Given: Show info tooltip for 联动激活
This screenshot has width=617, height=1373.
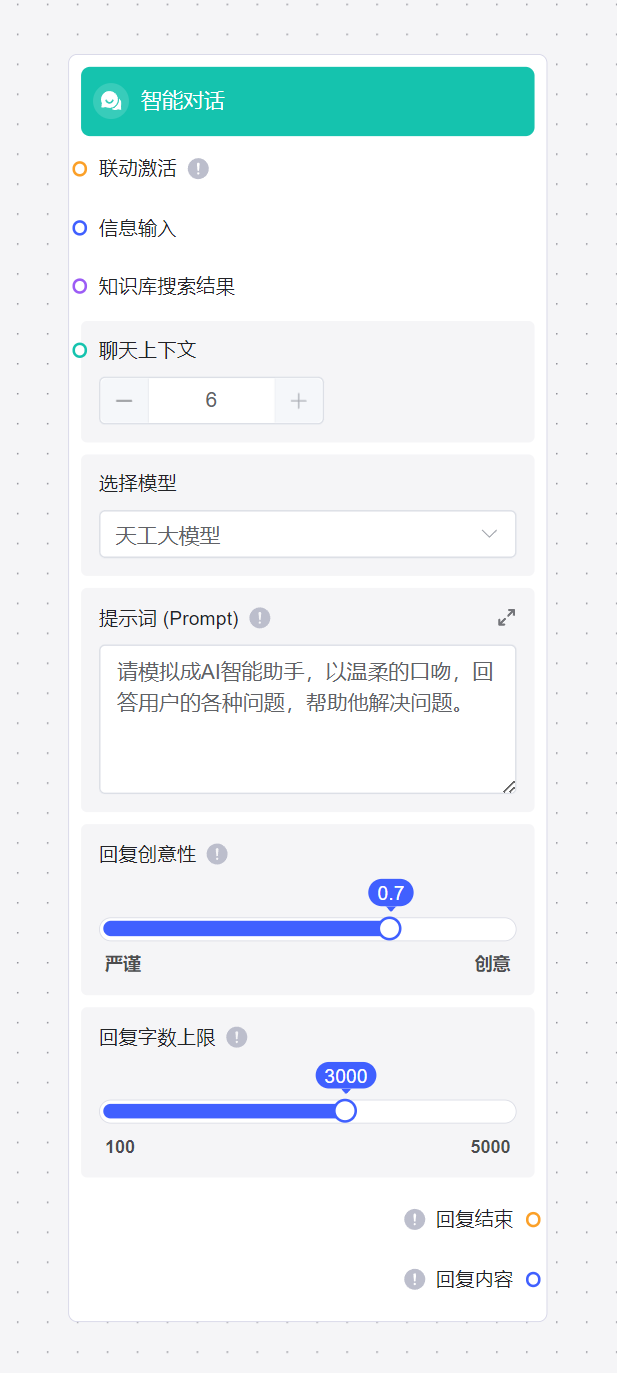Looking at the screenshot, I should point(198,169).
